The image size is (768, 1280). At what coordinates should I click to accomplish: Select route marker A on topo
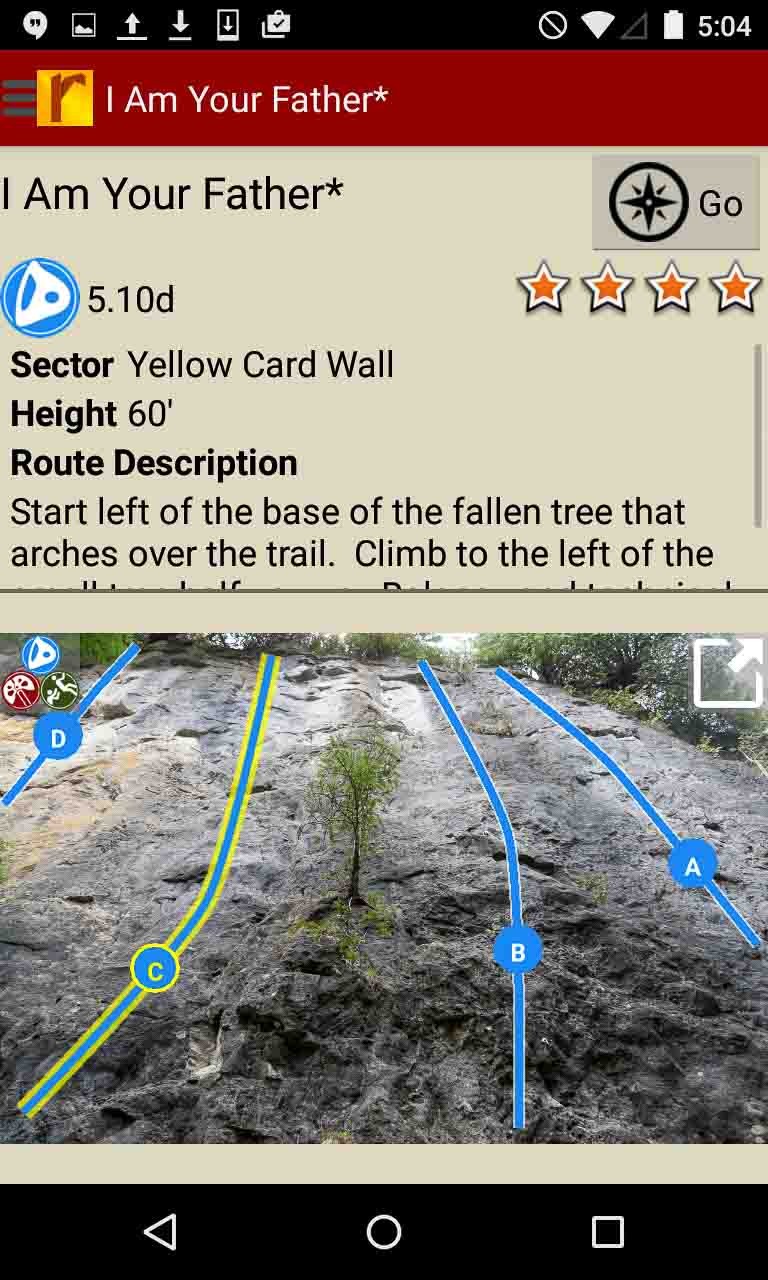click(x=692, y=865)
